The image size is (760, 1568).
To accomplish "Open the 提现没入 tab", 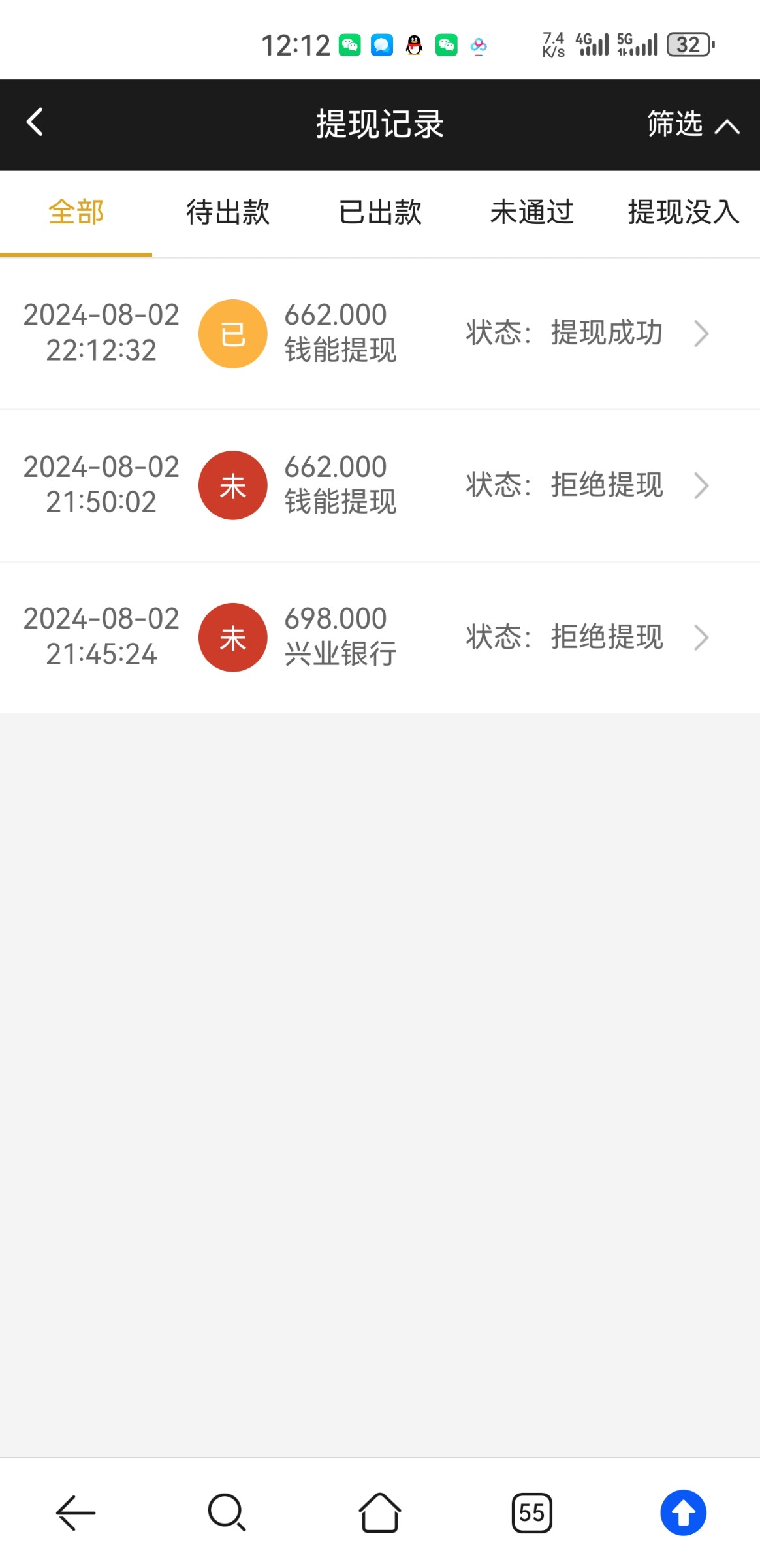I will [x=683, y=212].
